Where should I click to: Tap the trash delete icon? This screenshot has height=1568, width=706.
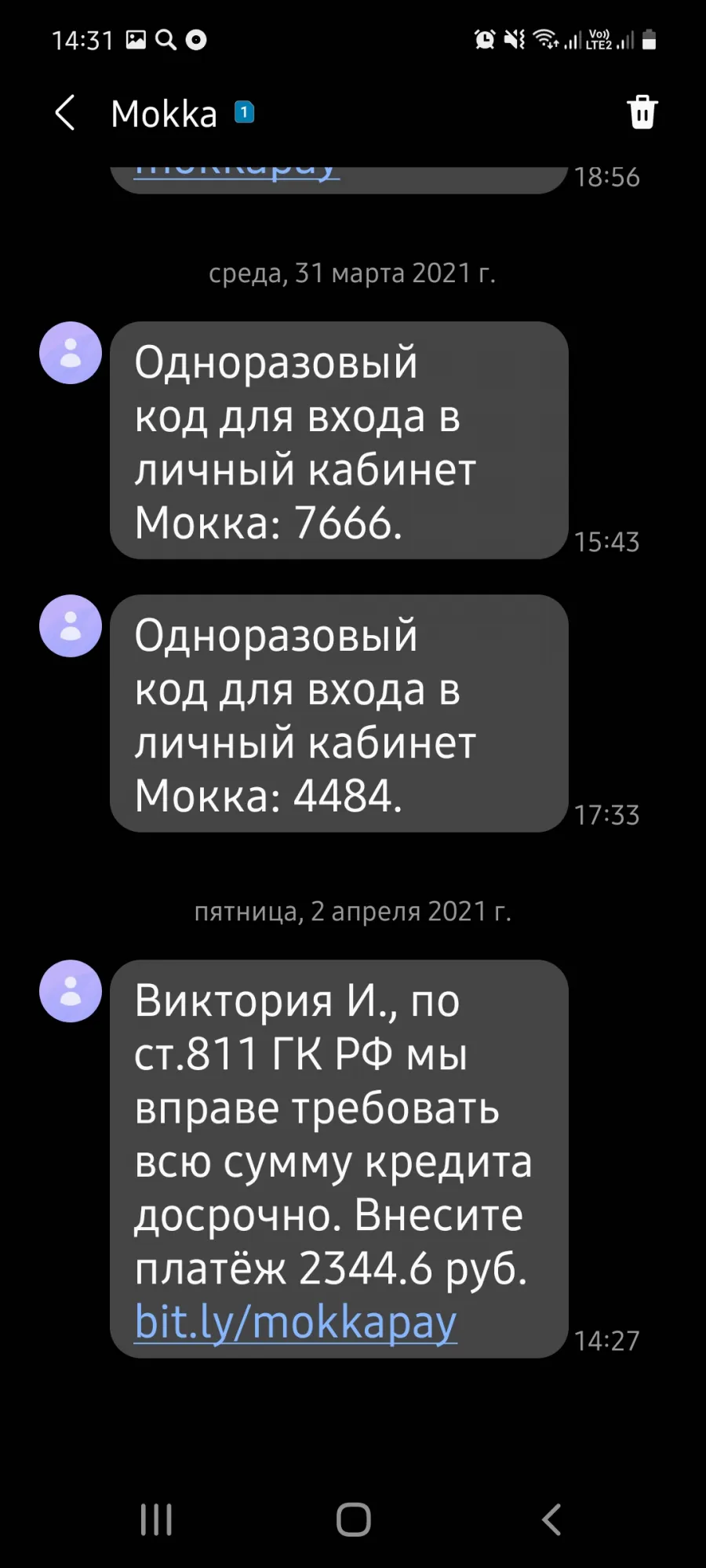642,112
